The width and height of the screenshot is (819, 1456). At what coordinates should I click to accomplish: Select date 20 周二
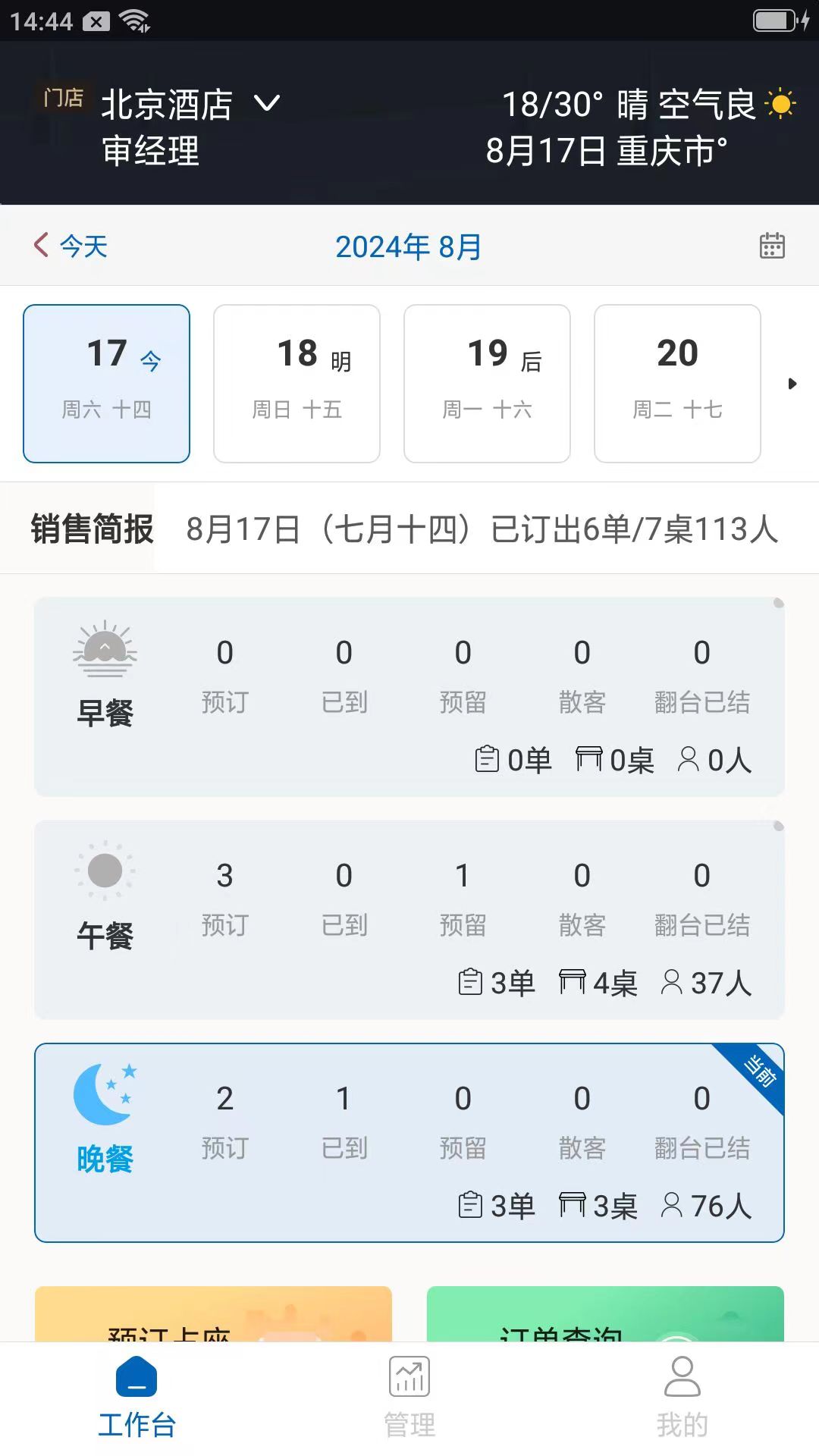pos(677,383)
